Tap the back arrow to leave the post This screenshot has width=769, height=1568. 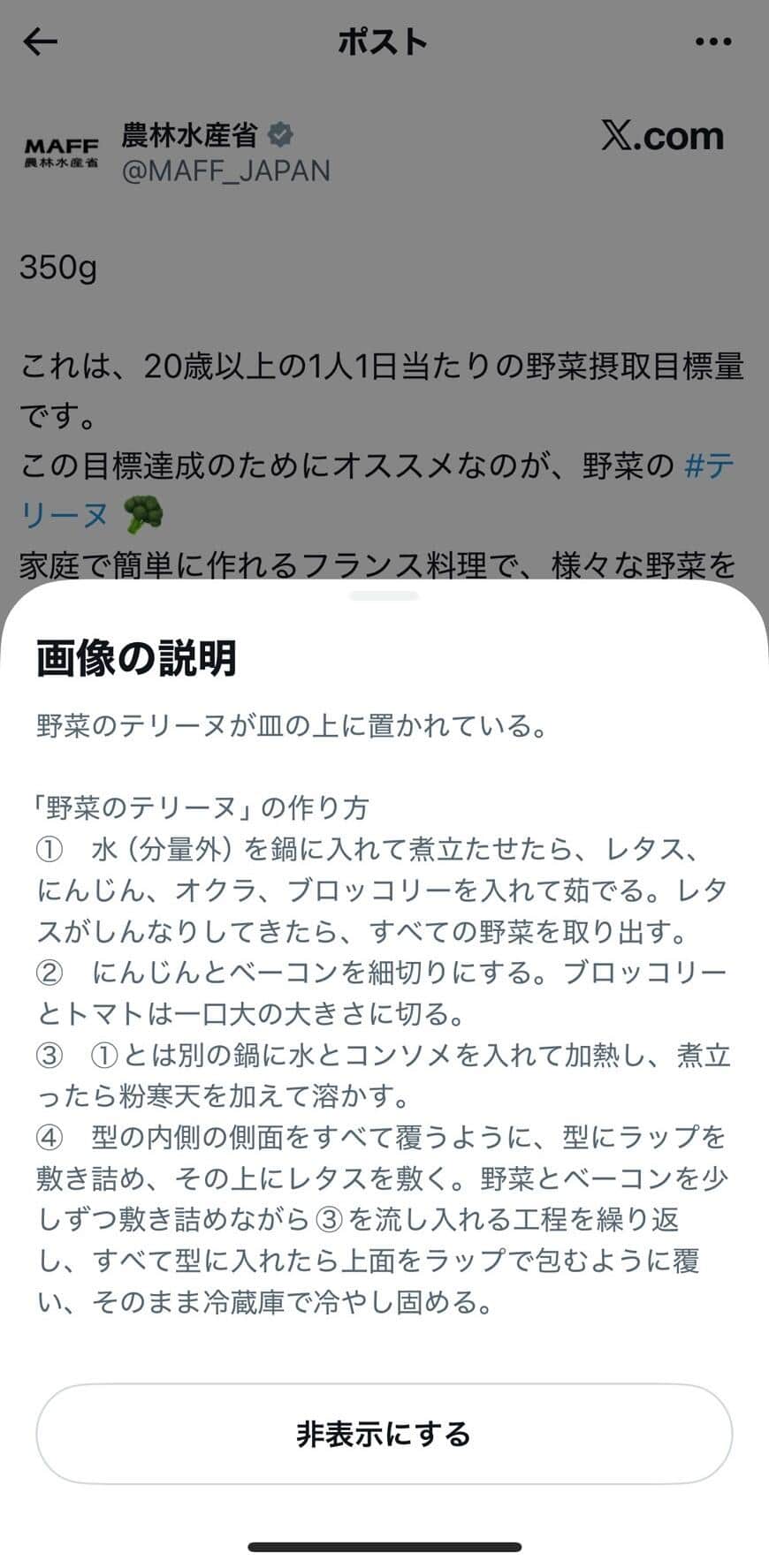click(x=39, y=41)
